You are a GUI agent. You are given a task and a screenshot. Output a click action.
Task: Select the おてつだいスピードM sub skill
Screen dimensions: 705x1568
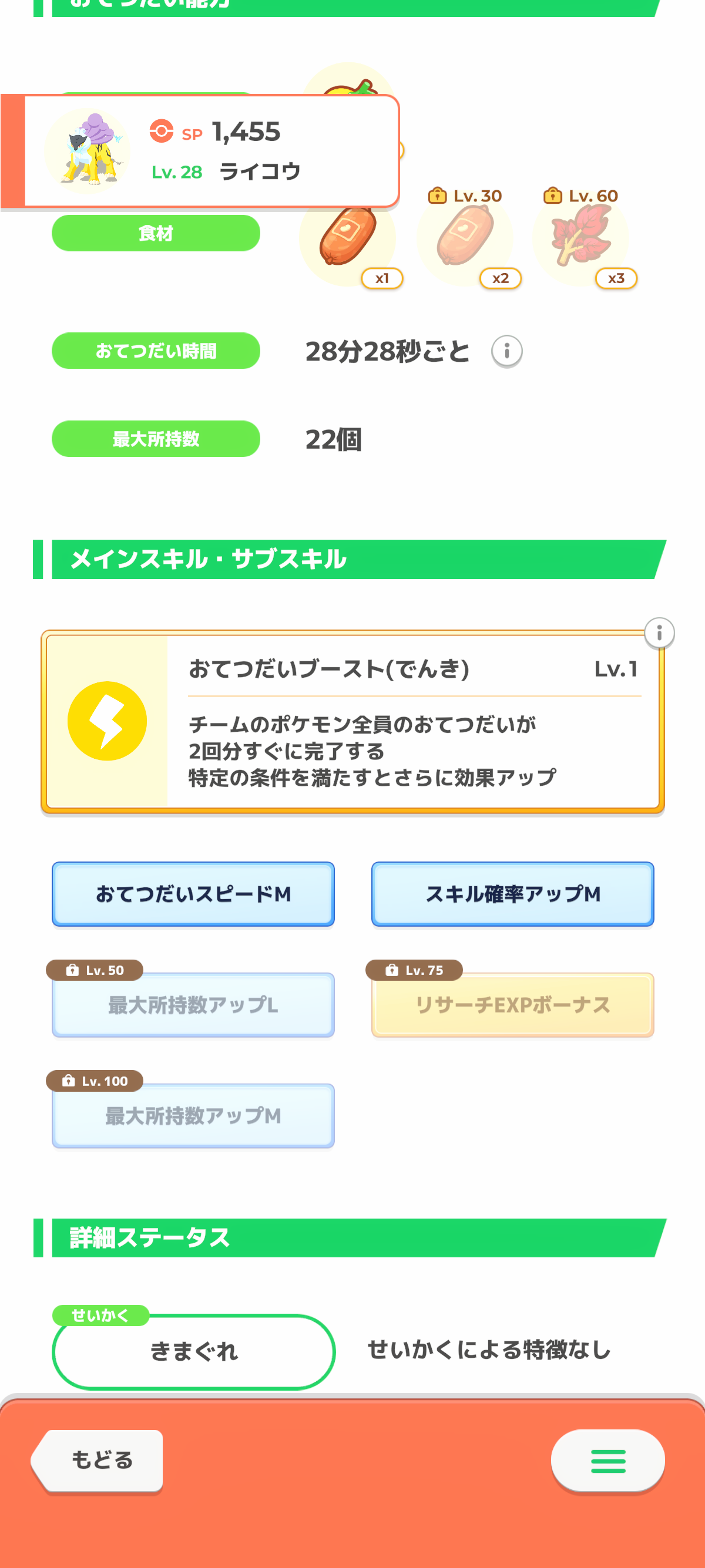193,894
